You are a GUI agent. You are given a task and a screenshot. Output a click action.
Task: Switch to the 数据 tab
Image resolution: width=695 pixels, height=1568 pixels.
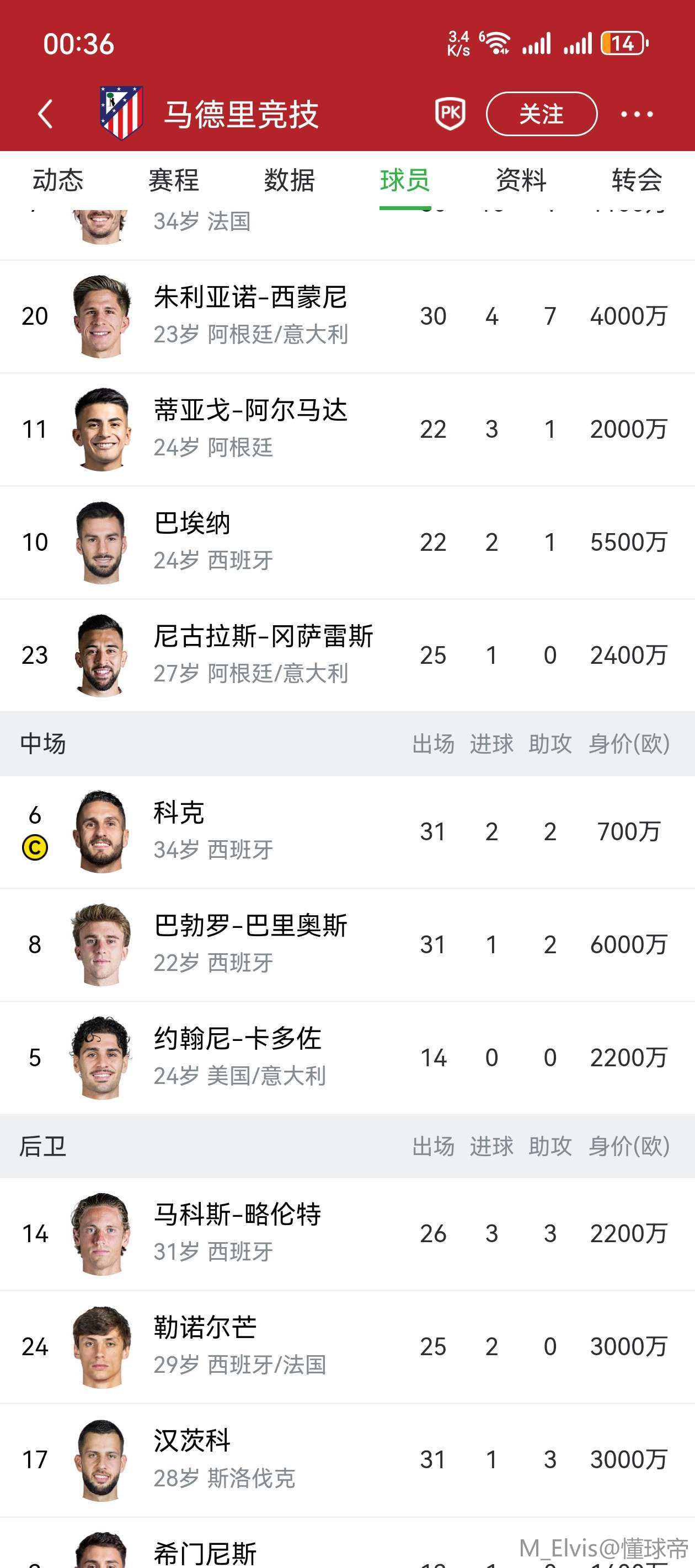[290, 180]
